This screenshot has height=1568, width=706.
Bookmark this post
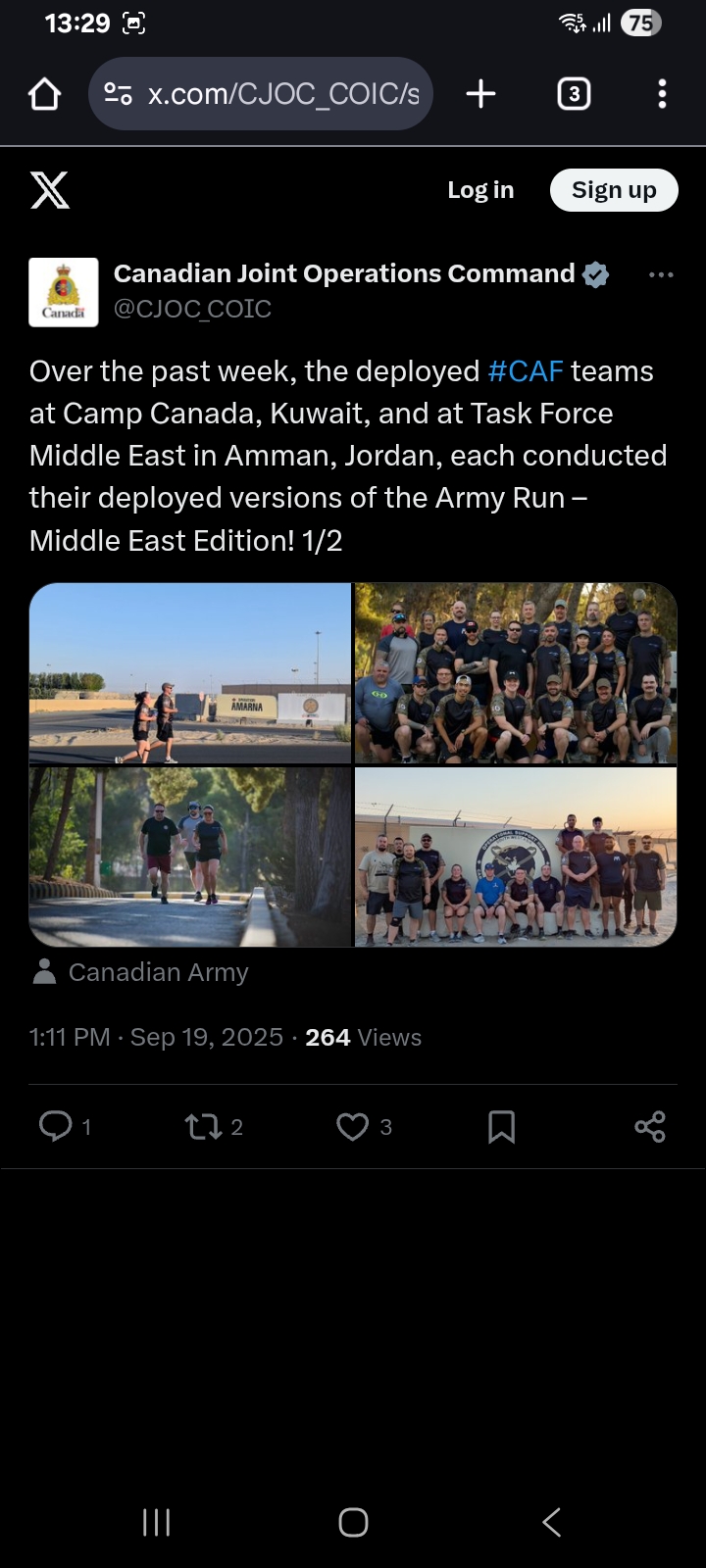(501, 1127)
